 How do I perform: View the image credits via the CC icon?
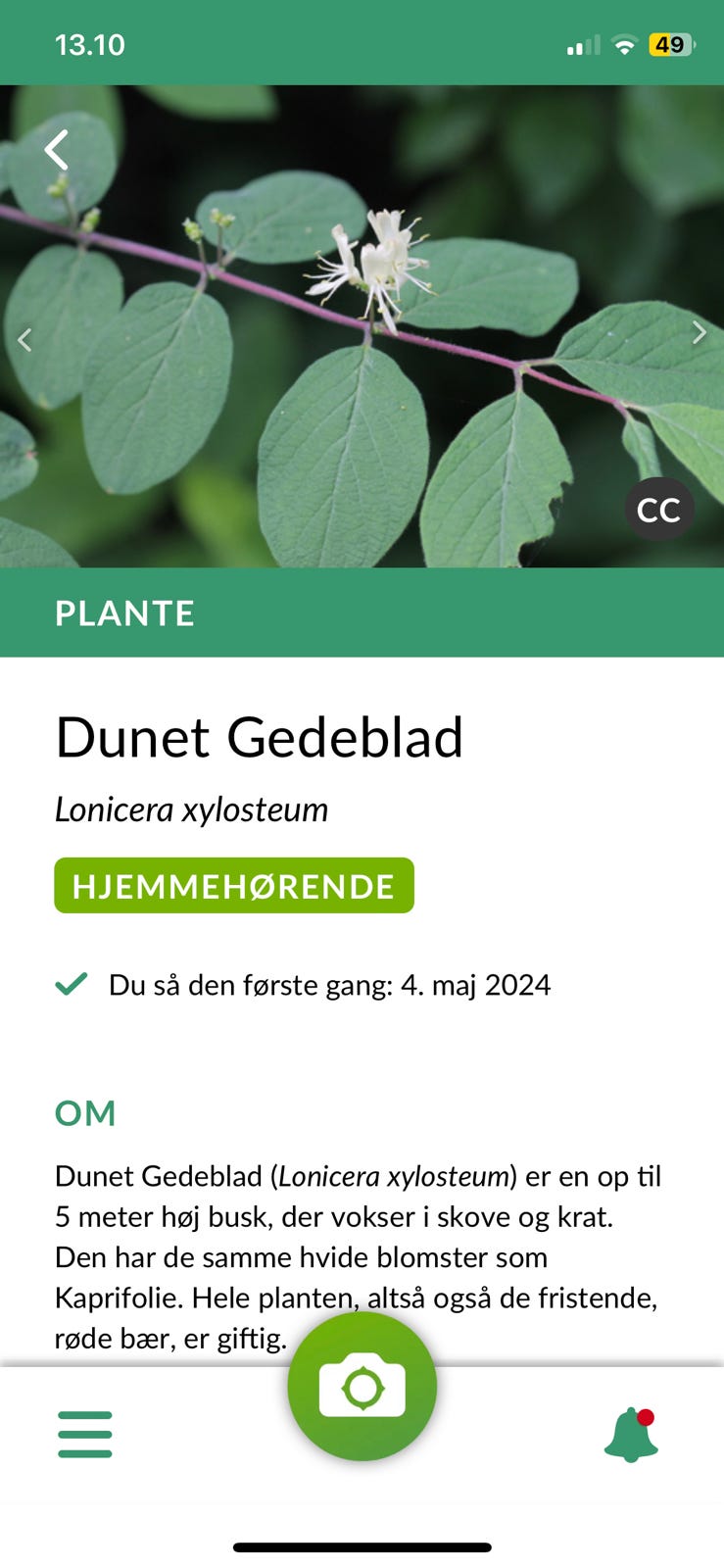[x=658, y=508]
